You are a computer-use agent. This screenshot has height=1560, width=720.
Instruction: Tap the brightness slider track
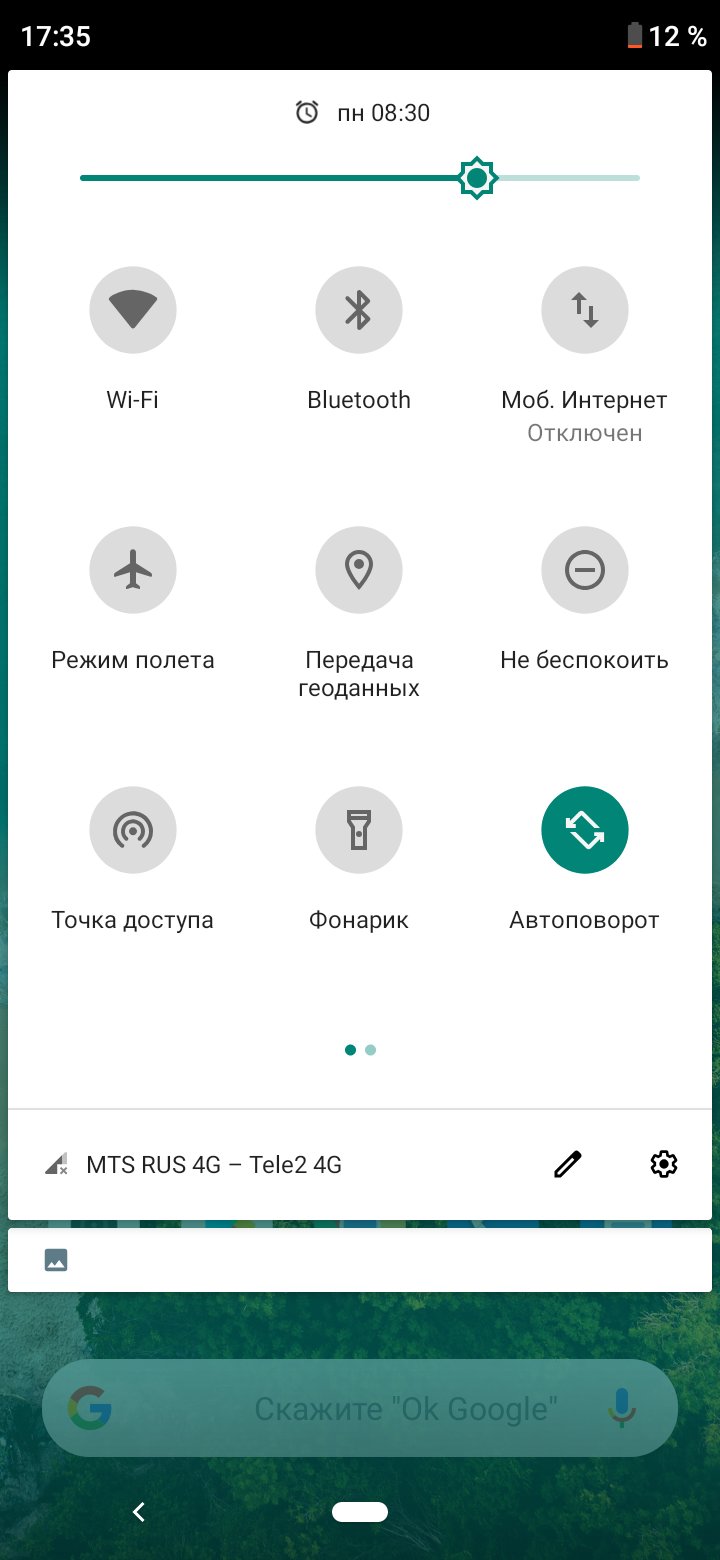pos(360,178)
